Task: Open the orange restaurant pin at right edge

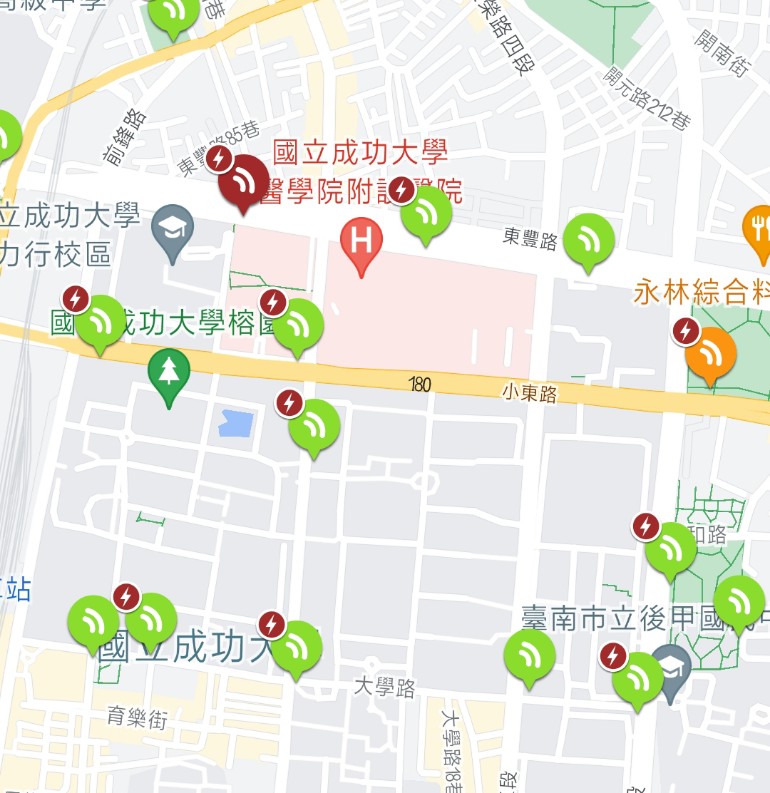Action: (759, 226)
